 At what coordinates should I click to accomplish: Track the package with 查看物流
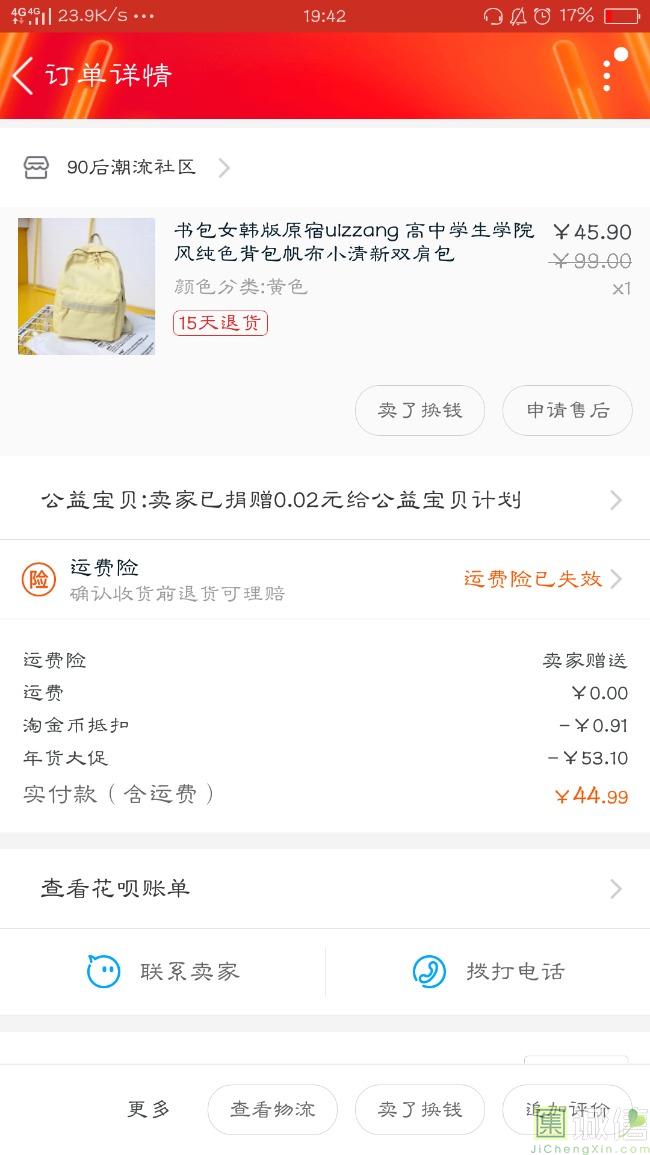point(272,1109)
